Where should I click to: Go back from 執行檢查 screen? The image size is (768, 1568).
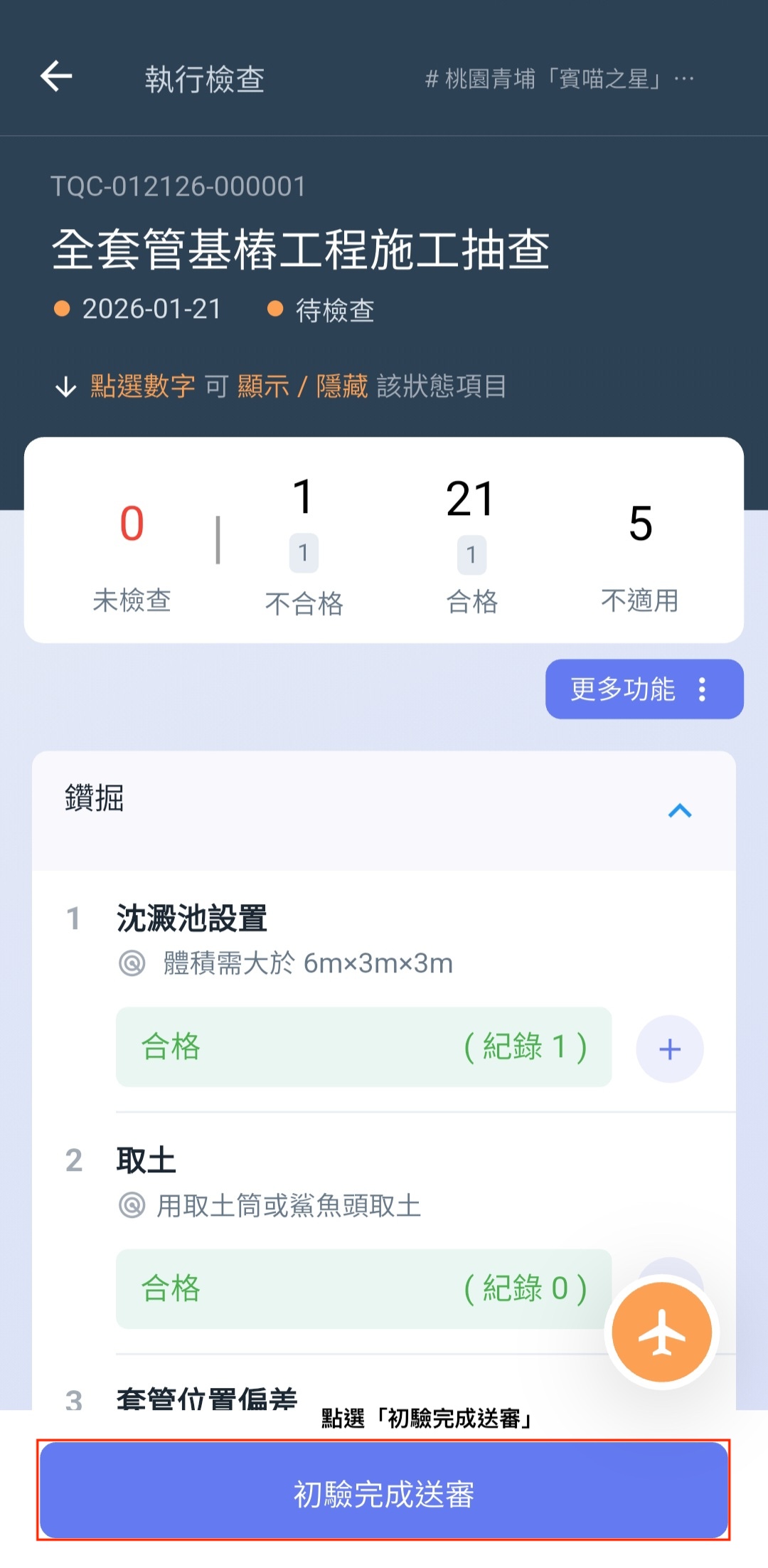tap(57, 77)
